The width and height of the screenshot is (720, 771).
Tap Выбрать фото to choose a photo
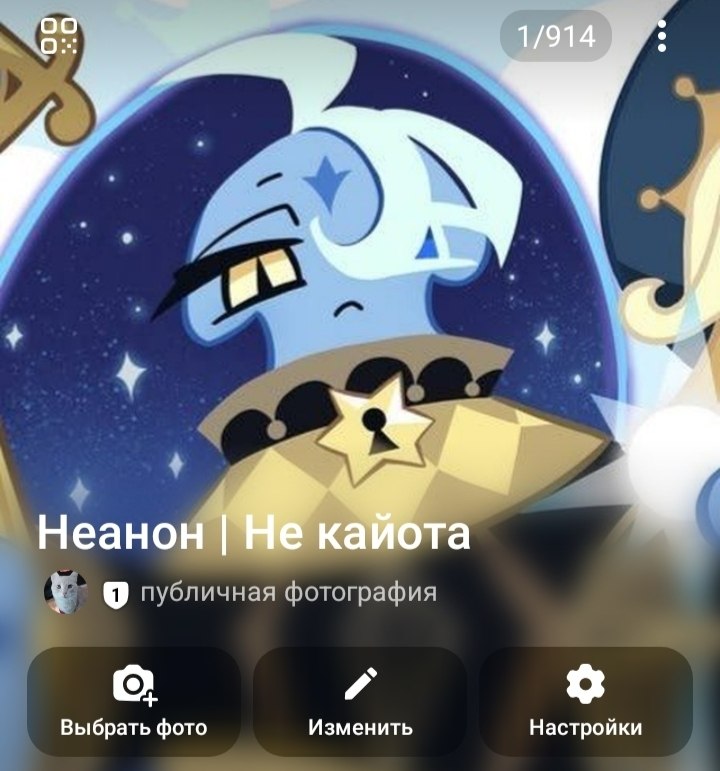point(134,702)
